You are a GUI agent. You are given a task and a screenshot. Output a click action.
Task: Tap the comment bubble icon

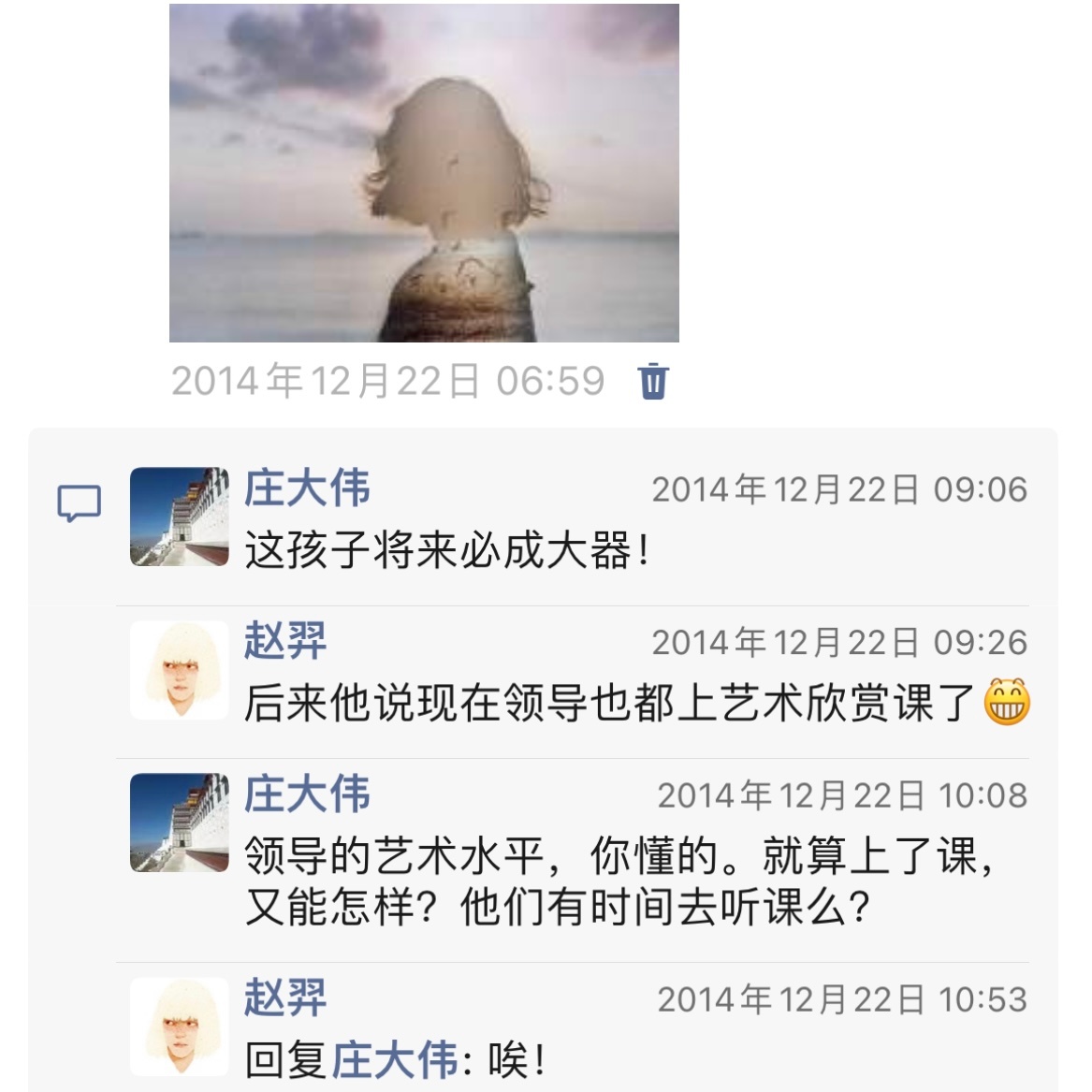79,503
